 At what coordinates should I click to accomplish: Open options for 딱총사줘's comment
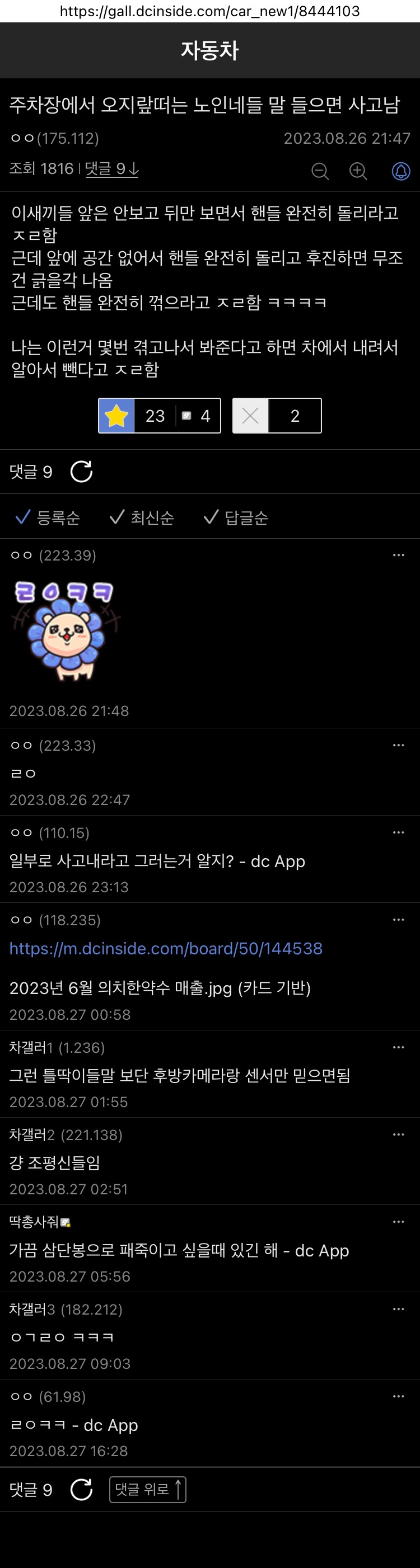tap(399, 1222)
